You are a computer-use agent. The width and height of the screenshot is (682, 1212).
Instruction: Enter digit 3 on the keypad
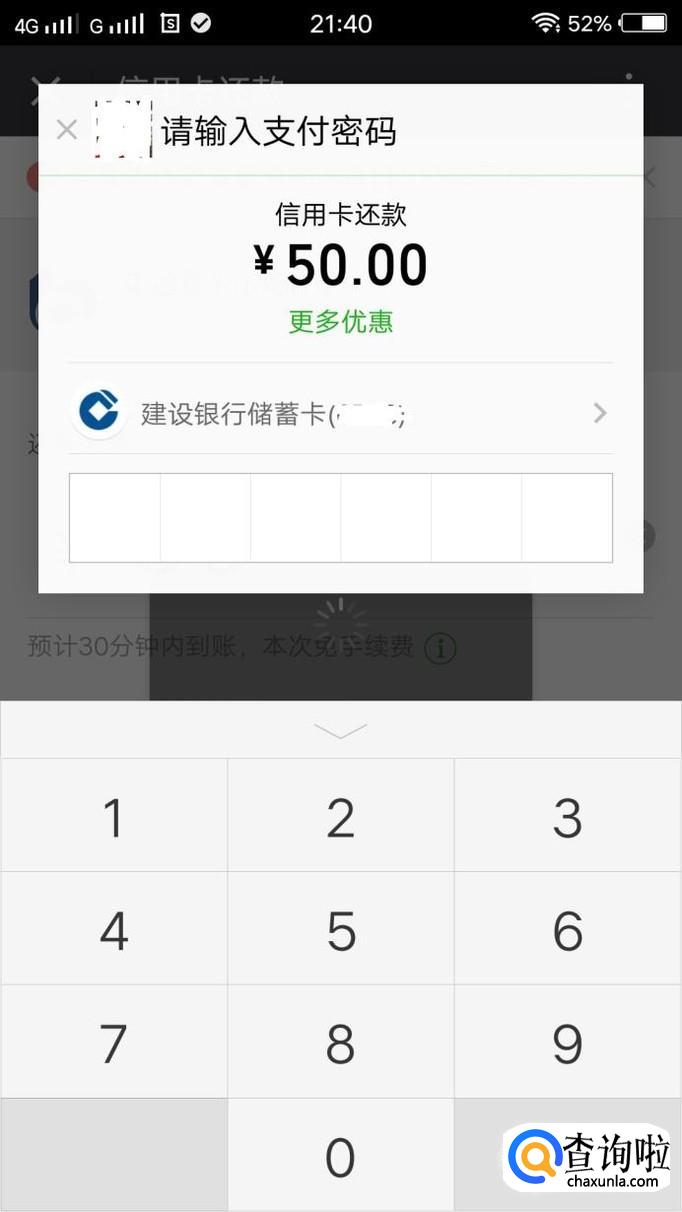pos(567,817)
